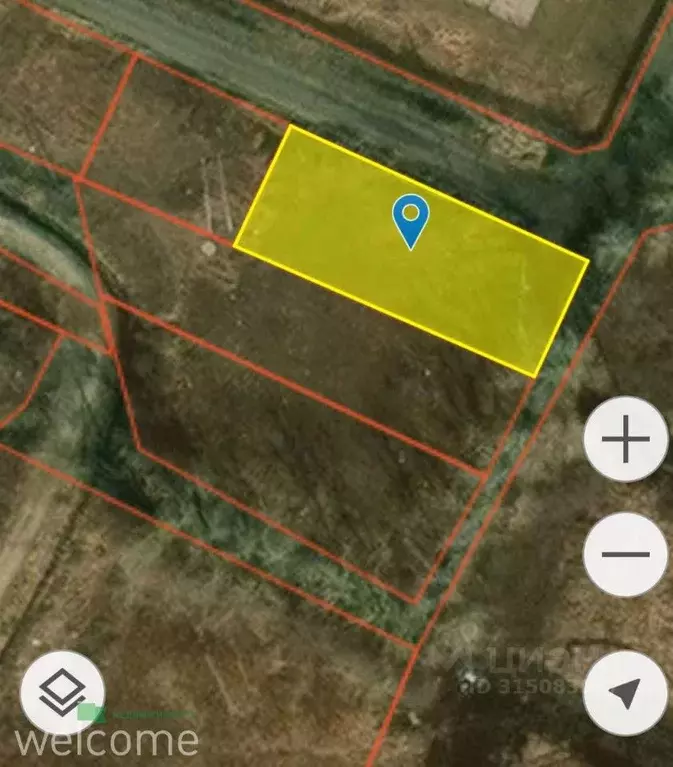Image resolution: width=673 pixels, height=767 pixels.
Task: Zoom in on the map
Action: click(626, 439)
